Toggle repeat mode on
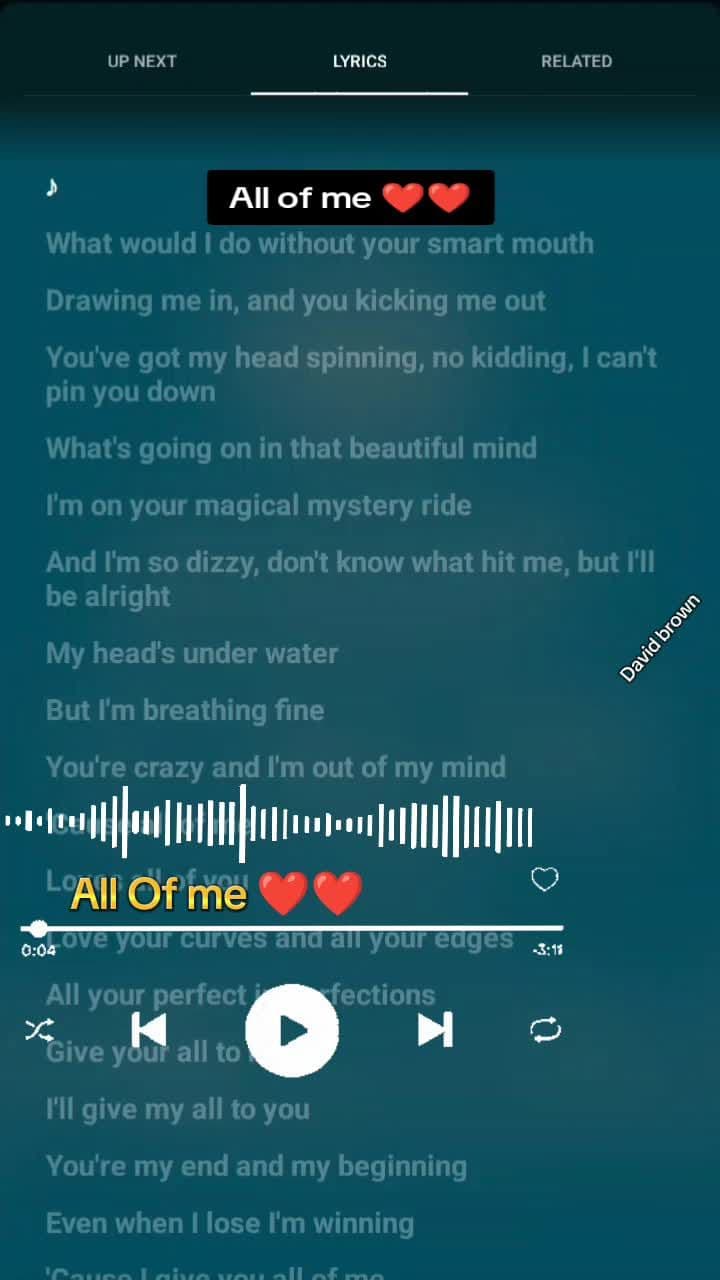Image resolution: width=720 pixels, height=1280 pixels. tap(544, 1029)
